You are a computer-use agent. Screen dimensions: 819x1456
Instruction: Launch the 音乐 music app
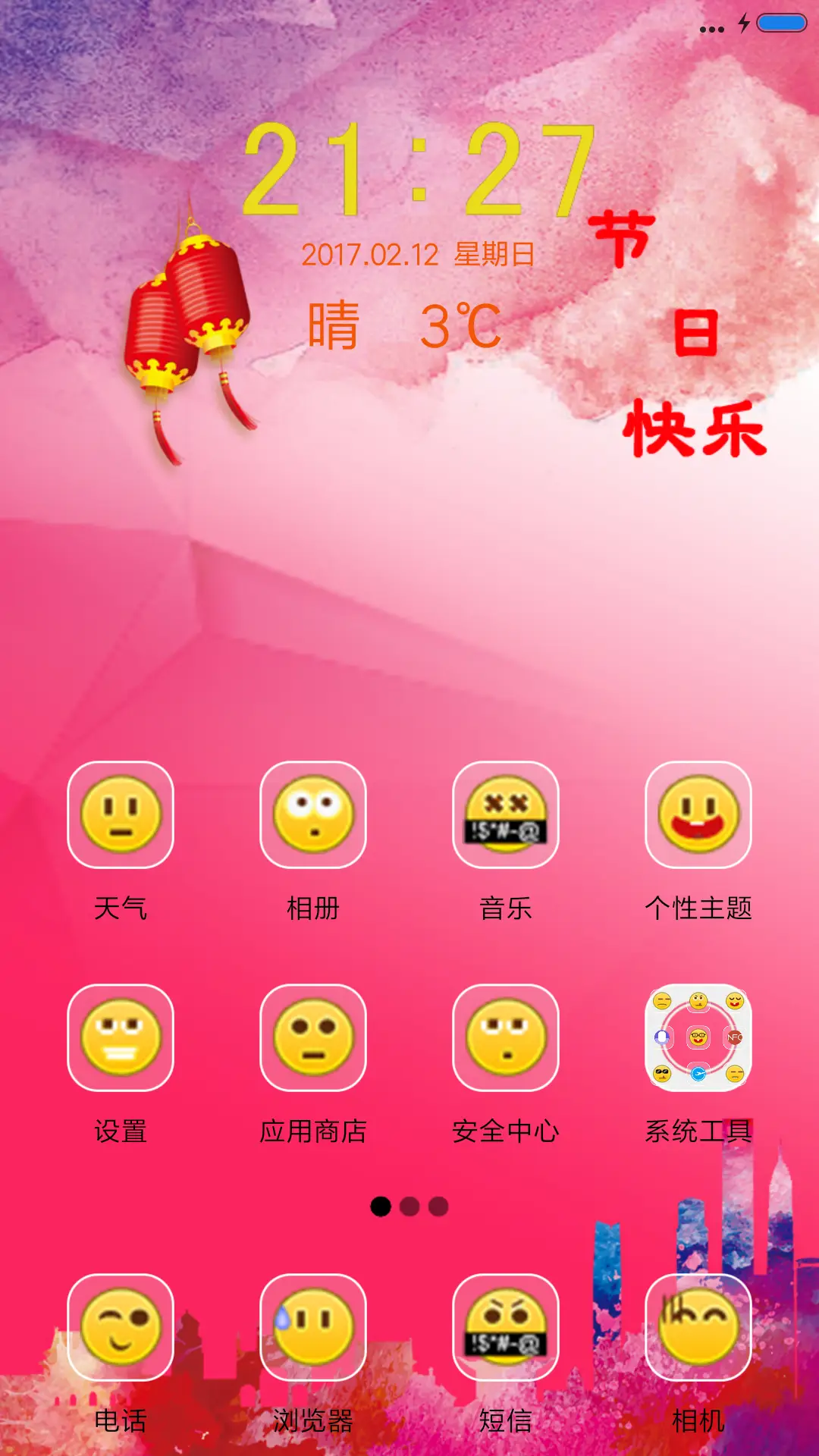[505, 817]
